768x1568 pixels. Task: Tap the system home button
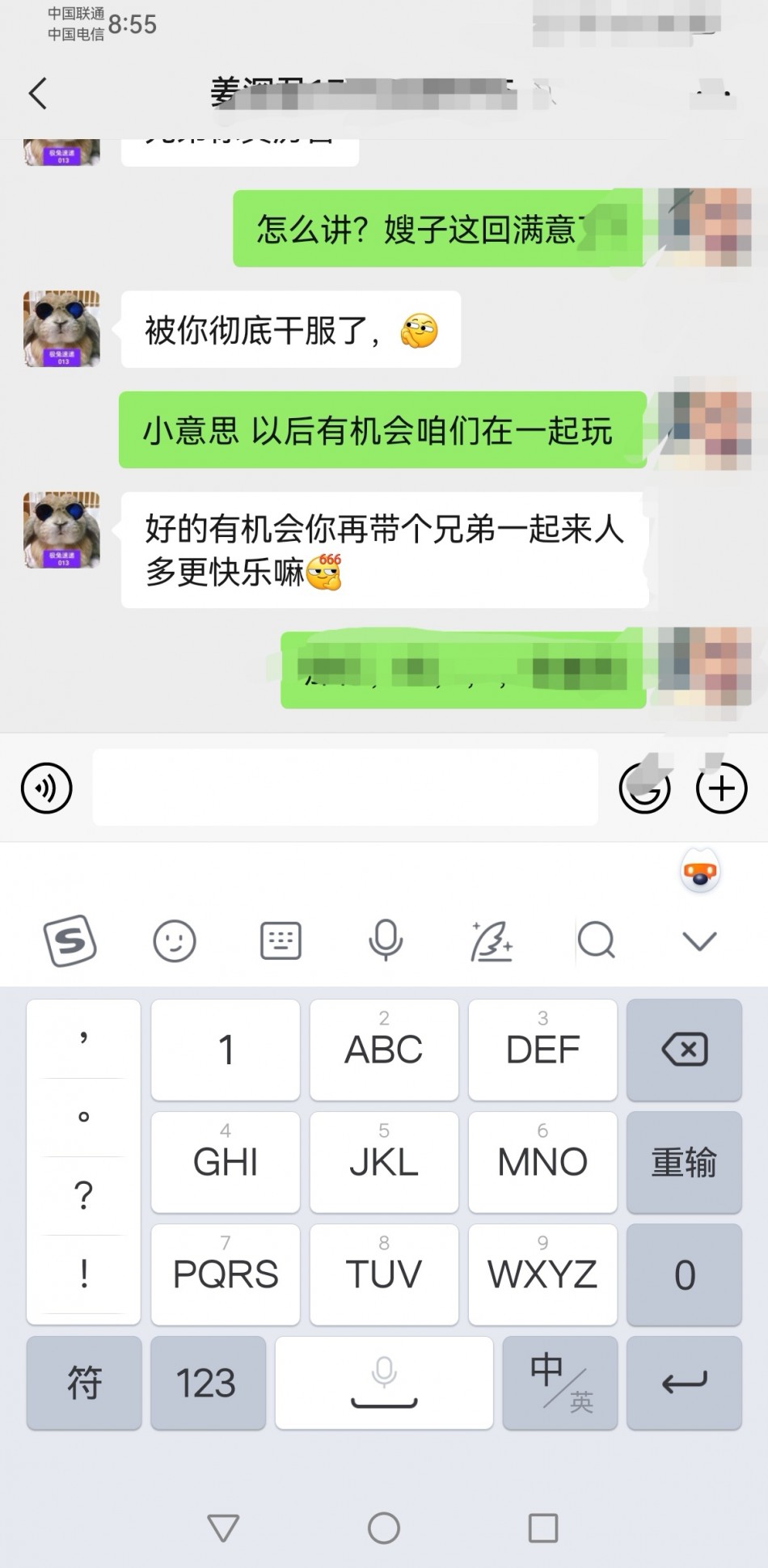point(384,1528)
